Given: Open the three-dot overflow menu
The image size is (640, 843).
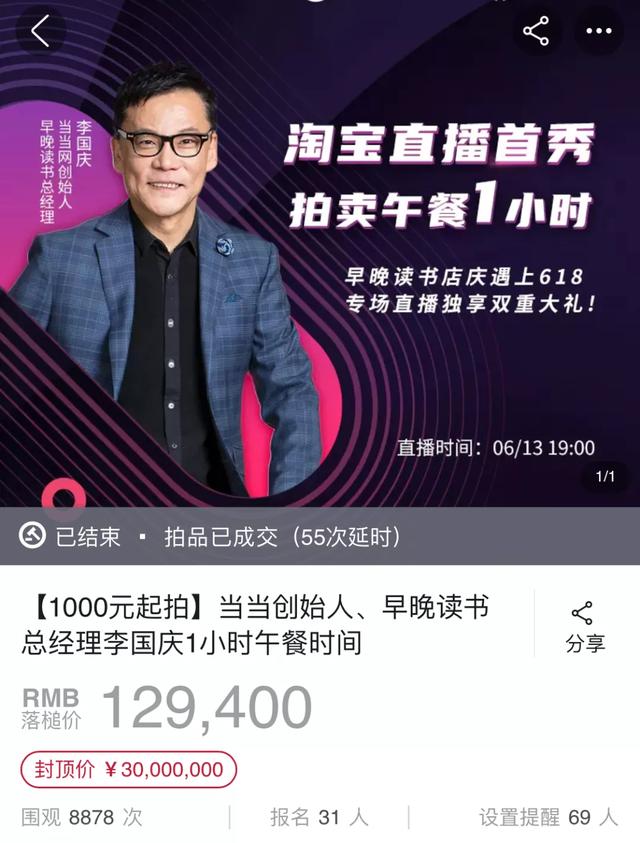Looking at the screenshot, I should [x=598, y=31].
